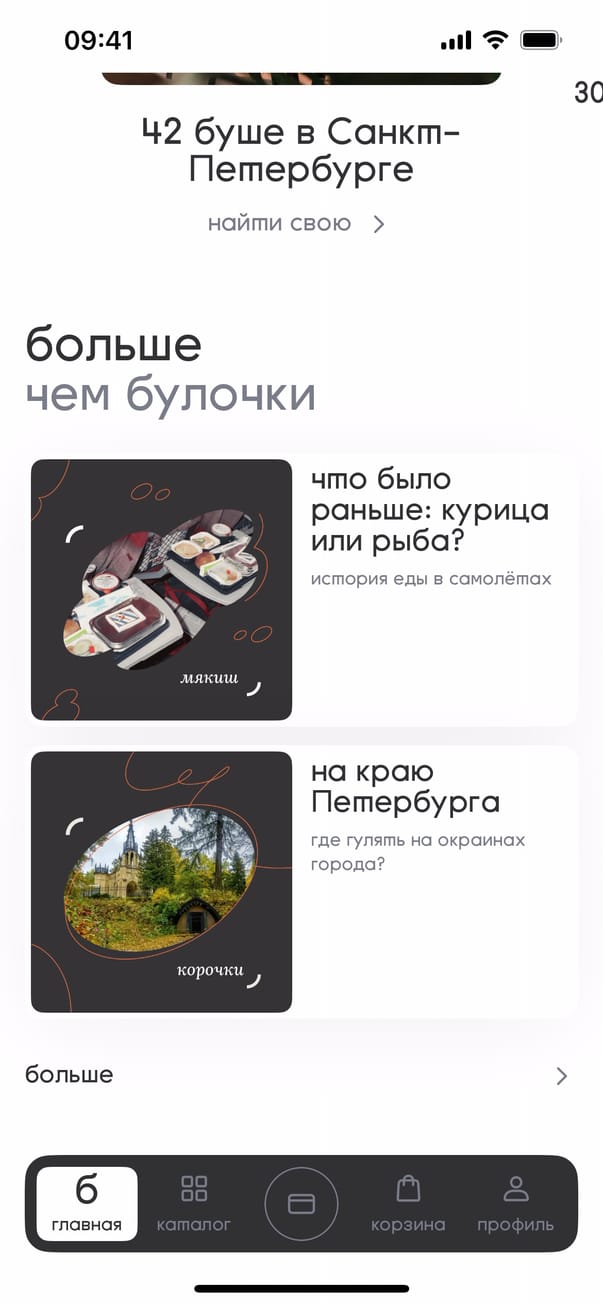Open the "корзина" tab
This screenshot has width=603, height=1305.
tap(408, 1204)
